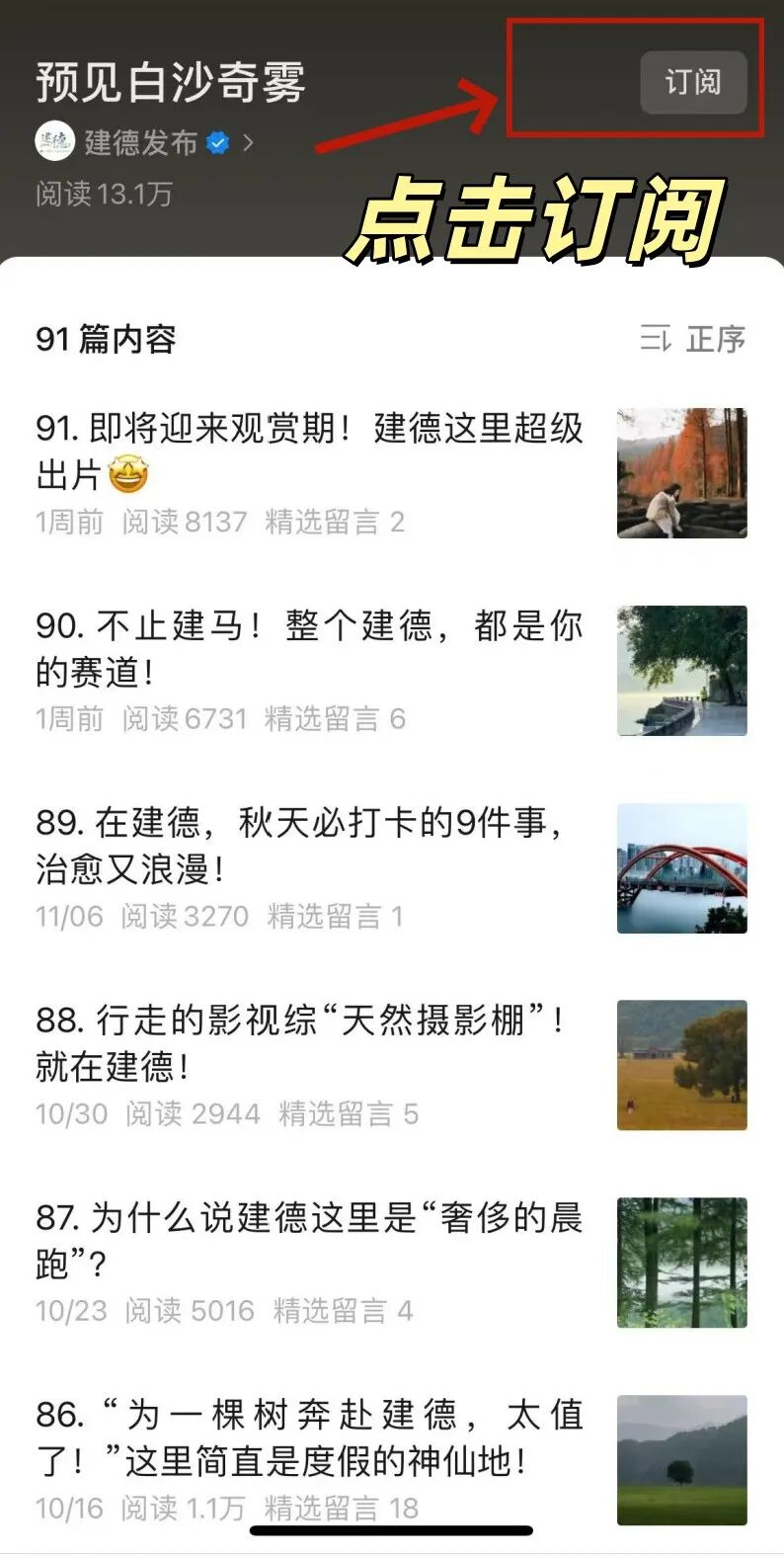
Task: Read article 89 on 9 autumn activities
Action: (309, 847)
